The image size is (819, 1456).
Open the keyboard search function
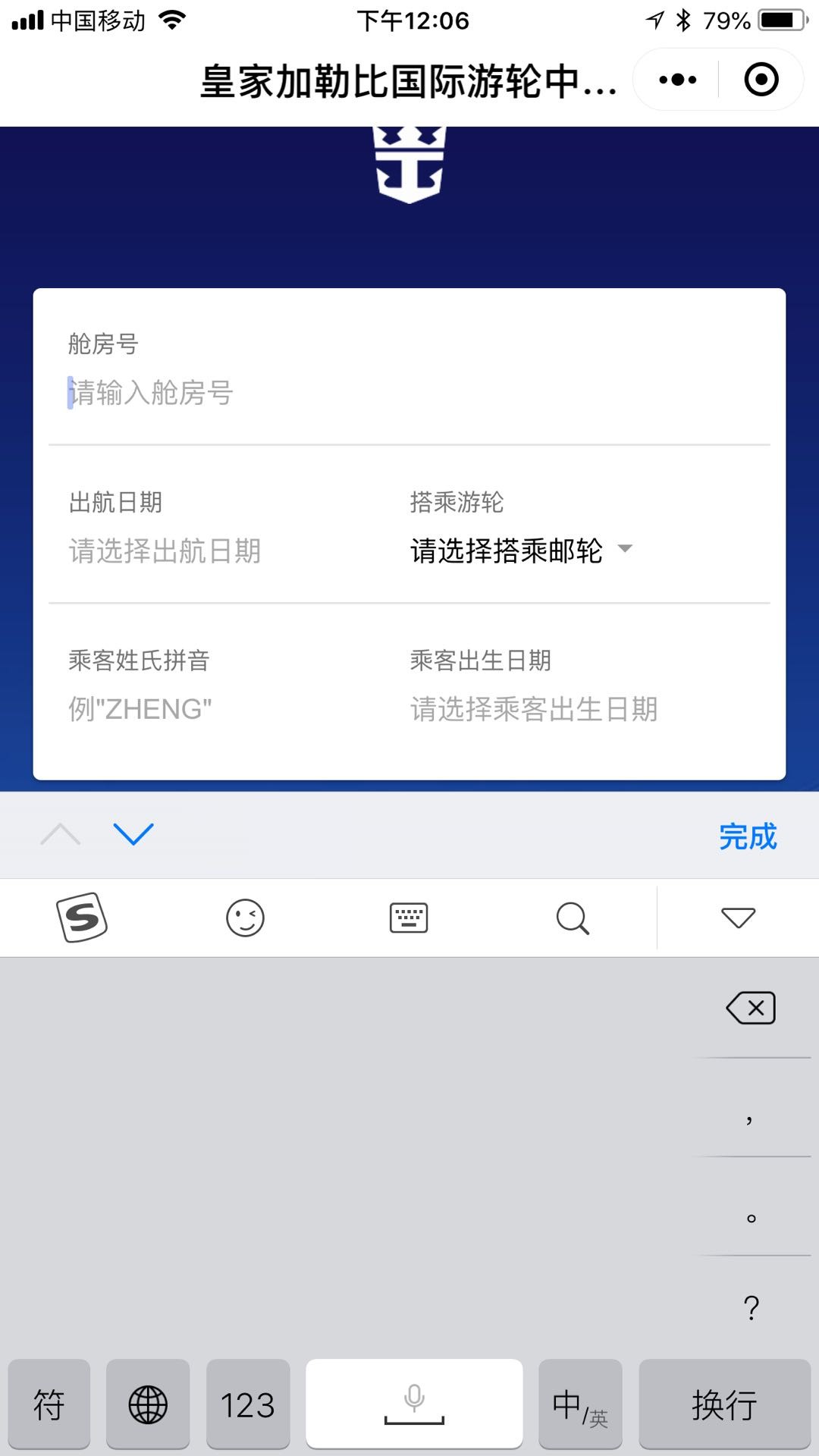tap(573, 918)
